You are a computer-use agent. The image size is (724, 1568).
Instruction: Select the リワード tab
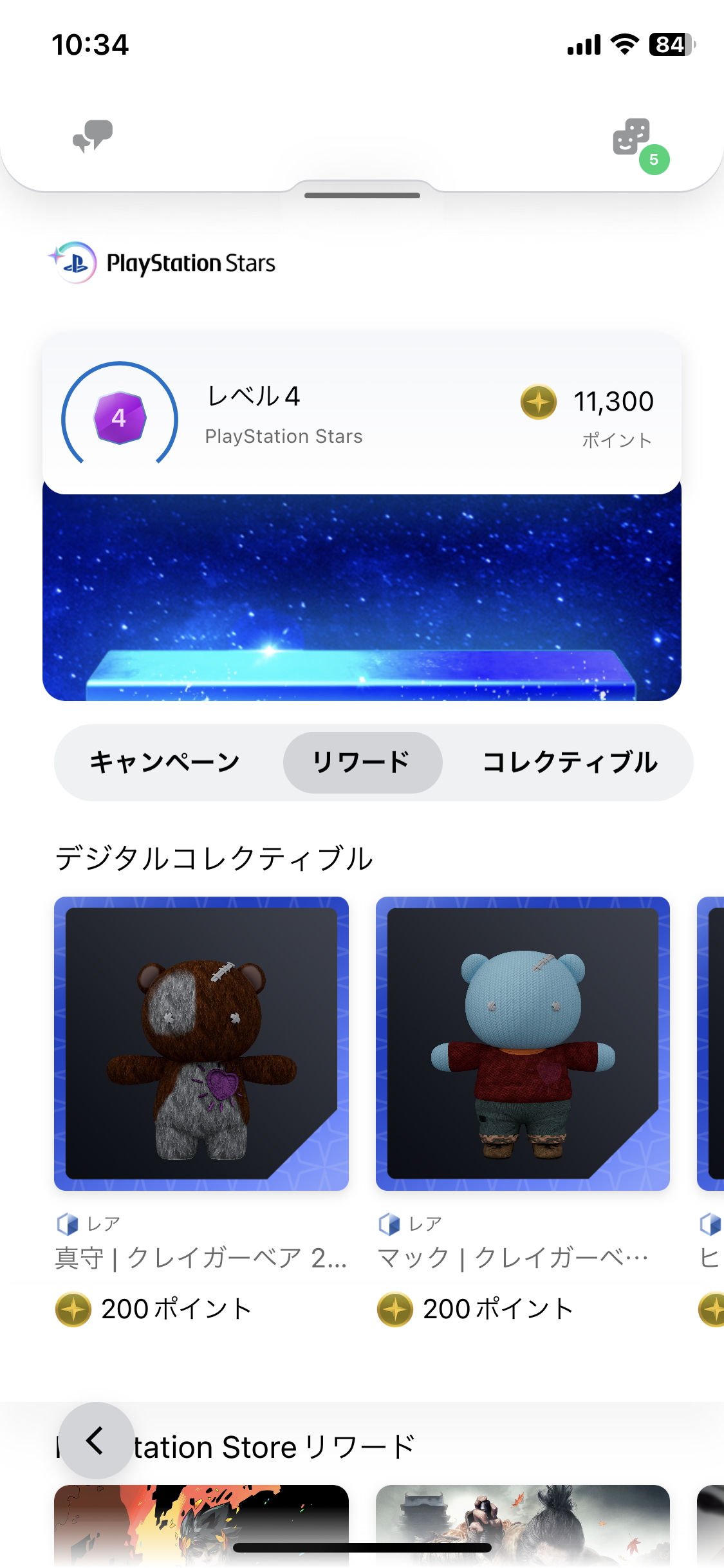pyautogui.click(x=362, y=762)
